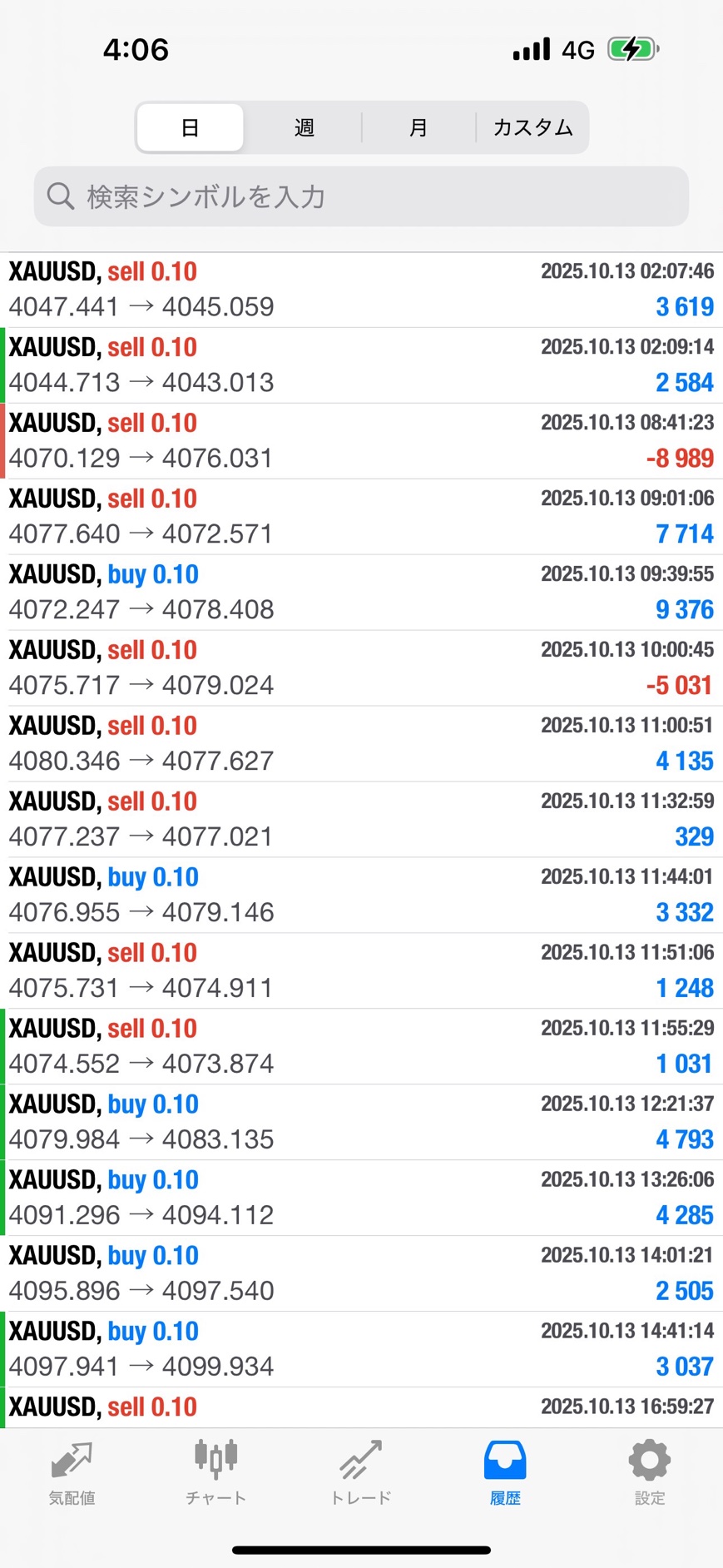Image resolution: width=723 pixels, height=1568 pixels.
Task: Open the 気配値 quotes tab
Action: coord(72,1473)
